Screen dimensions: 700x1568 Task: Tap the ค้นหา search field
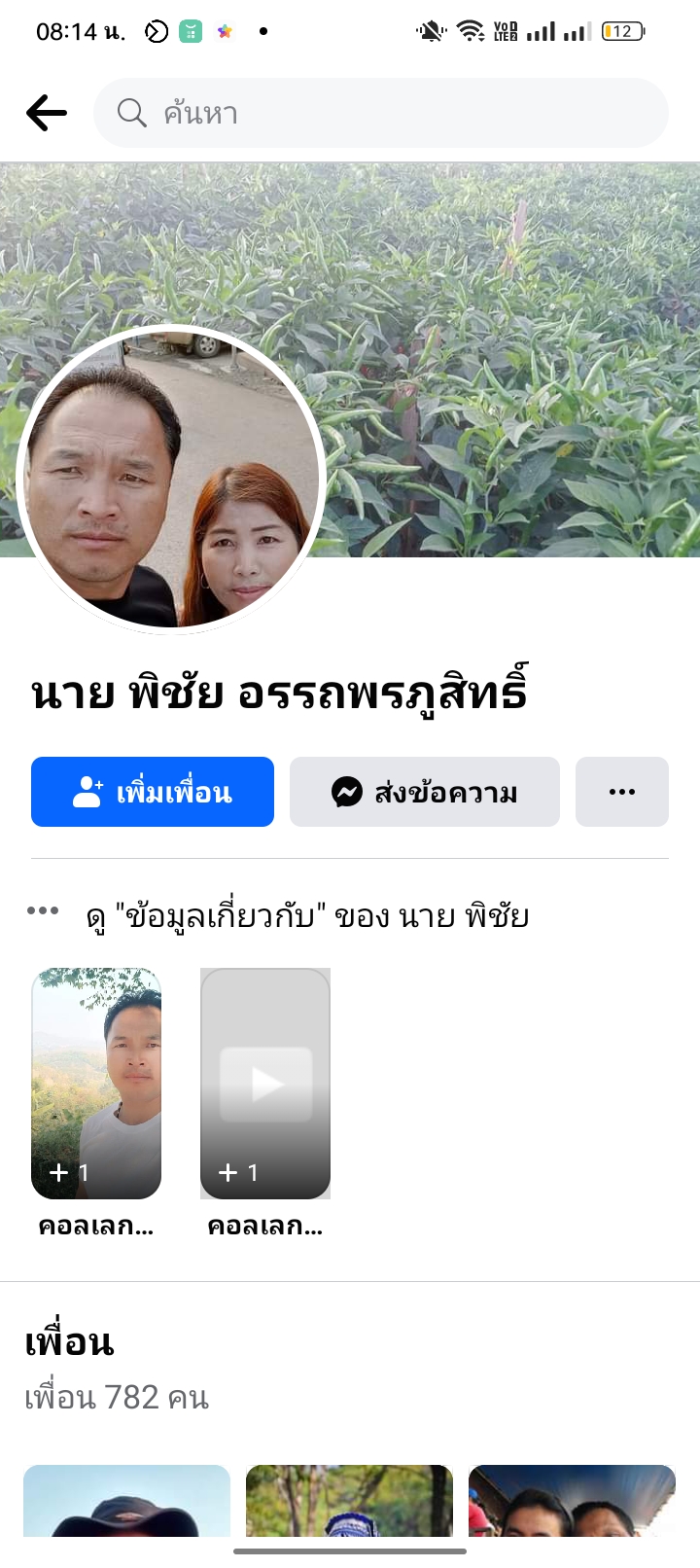point(380,113)
